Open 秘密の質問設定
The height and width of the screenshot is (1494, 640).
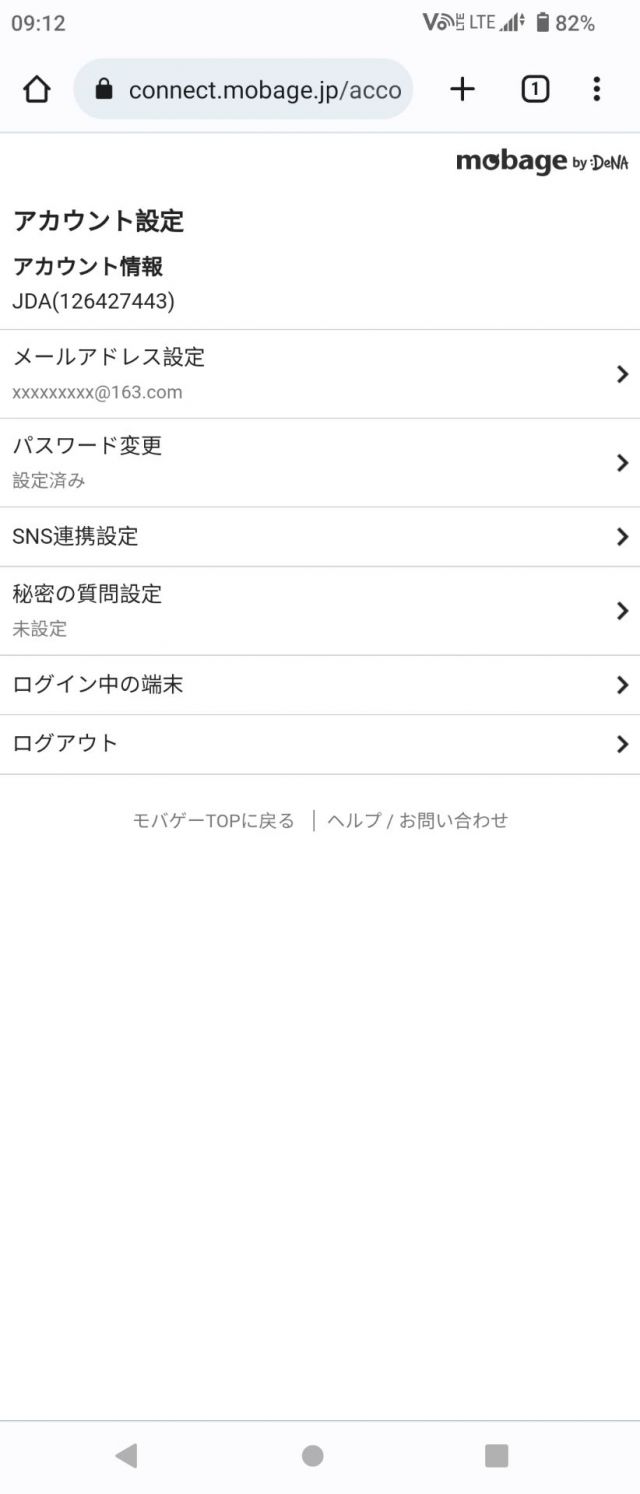point(320,611)
